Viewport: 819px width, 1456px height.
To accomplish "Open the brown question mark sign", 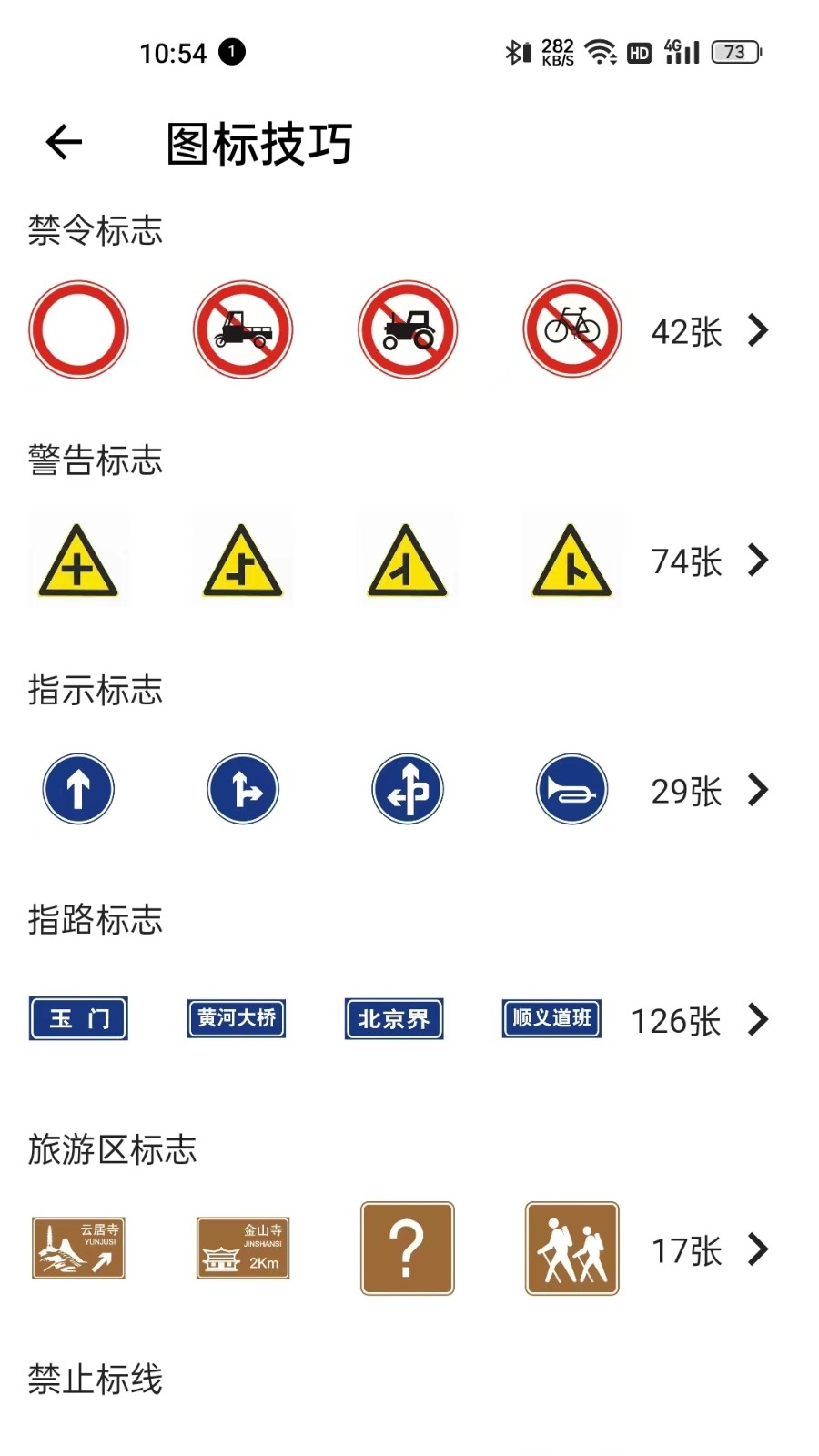I will click(x=407, y=1249).
